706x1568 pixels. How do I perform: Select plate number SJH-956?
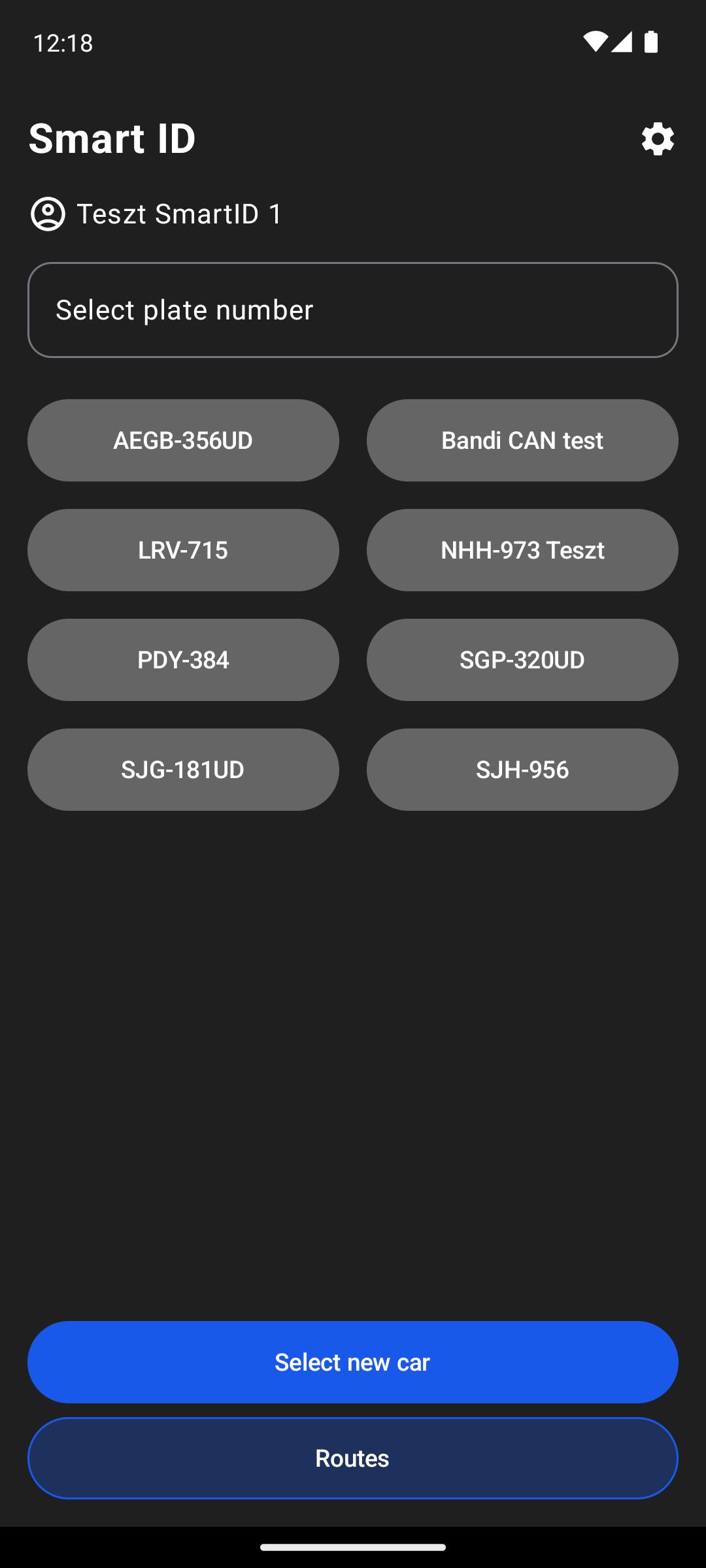[x=522, y=770]
